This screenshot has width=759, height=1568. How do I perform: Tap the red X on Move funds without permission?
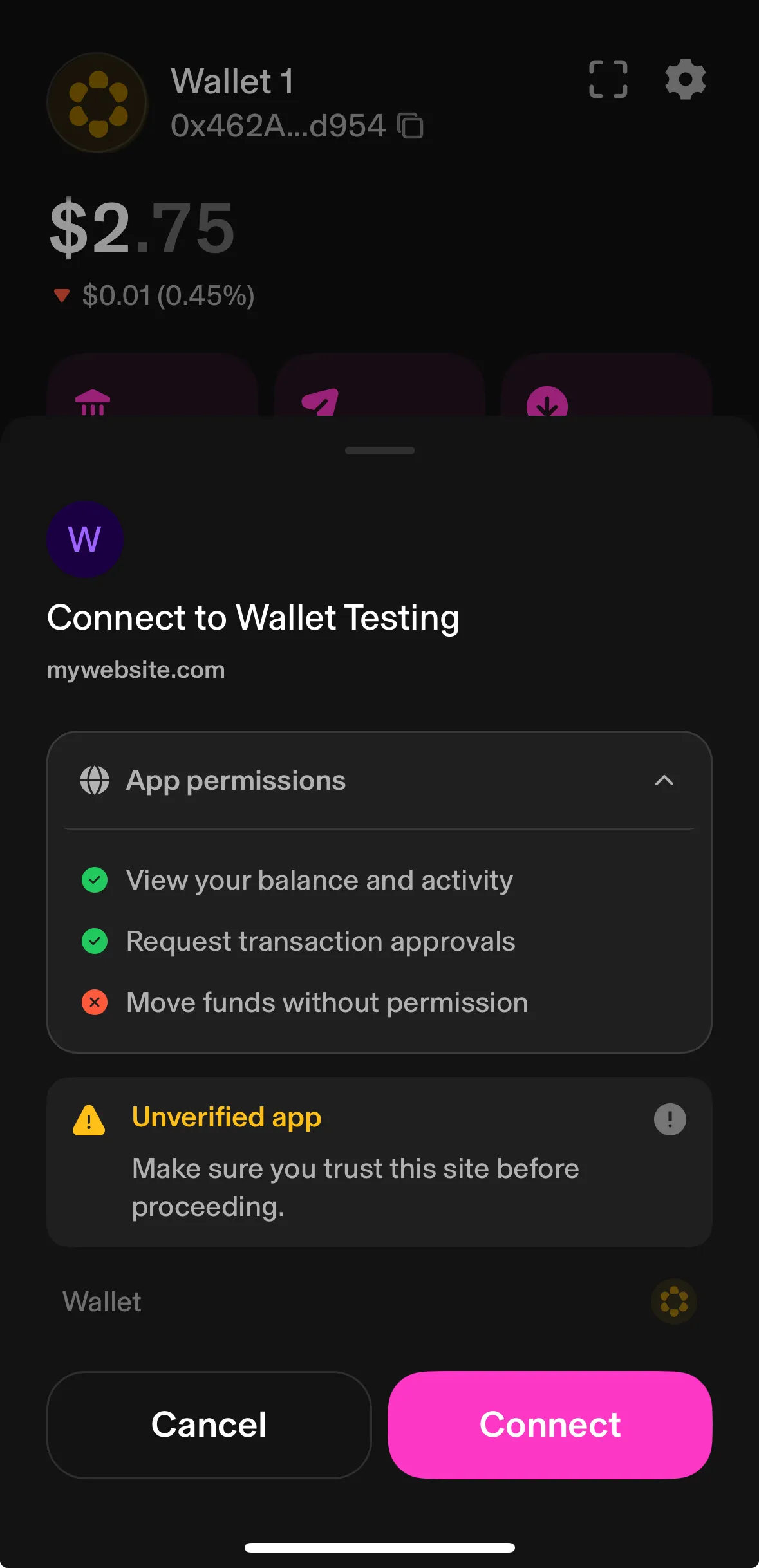point(95,1002)
